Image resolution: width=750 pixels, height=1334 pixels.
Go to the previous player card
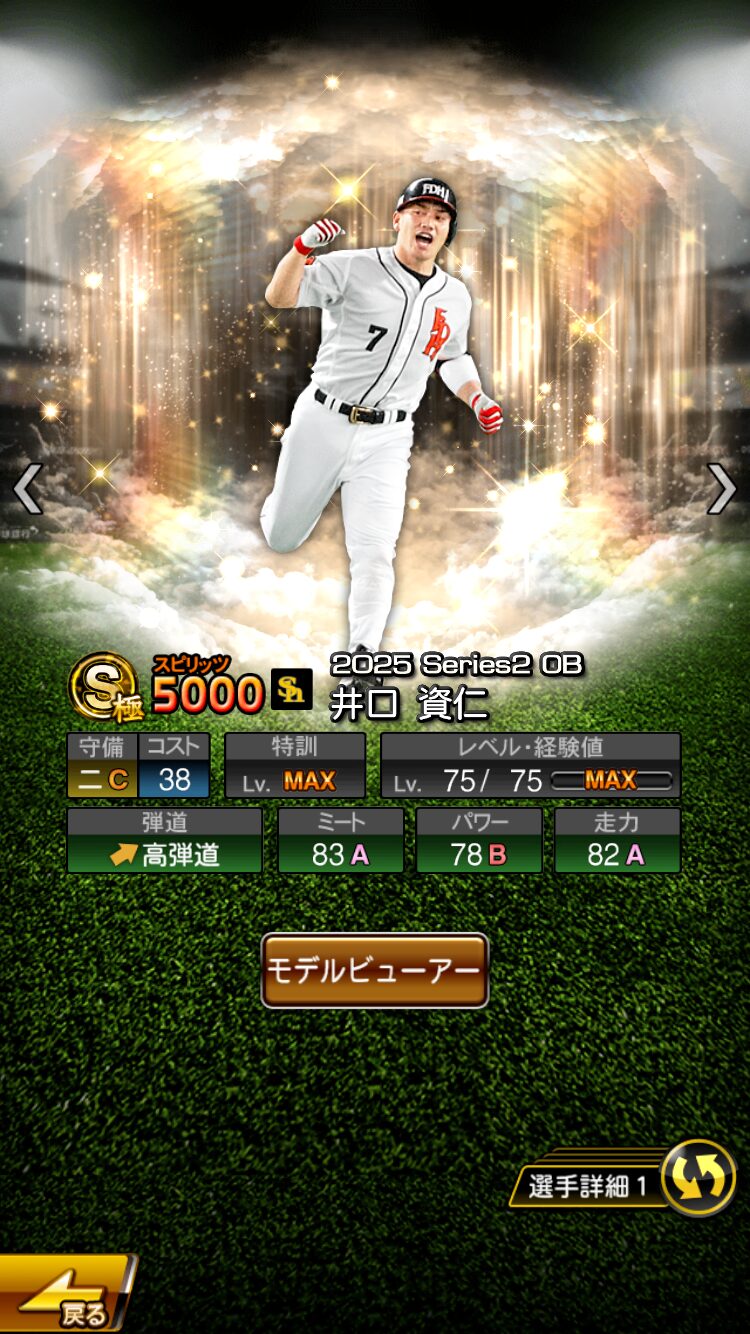pos(28,489)
